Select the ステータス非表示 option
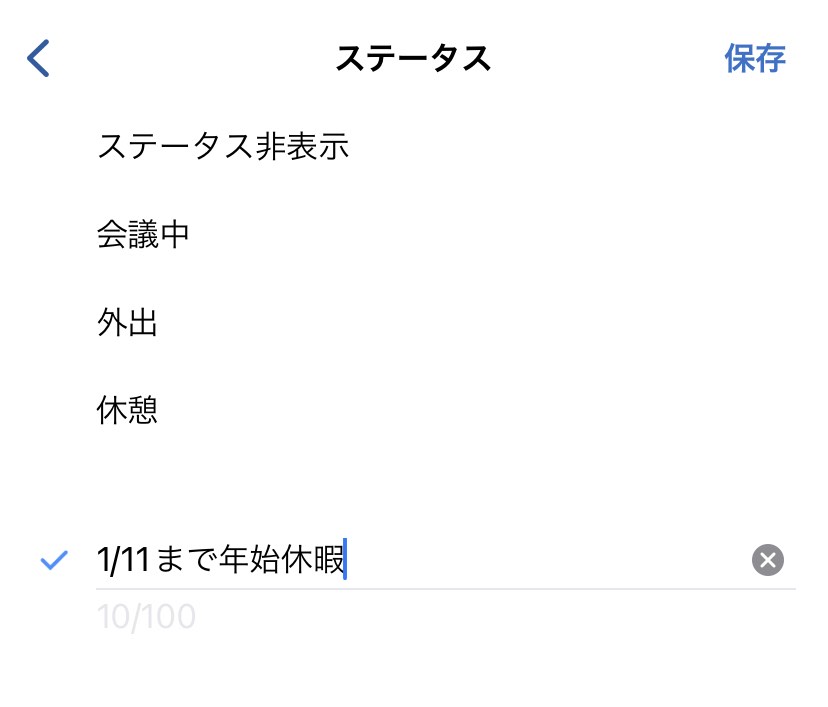Image resolution: width=828 pixels, height=707 pixels. click(x=222, y=147)
